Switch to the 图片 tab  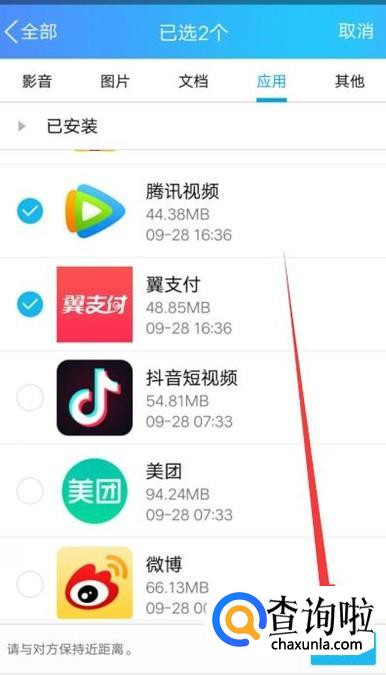point(115,81)
